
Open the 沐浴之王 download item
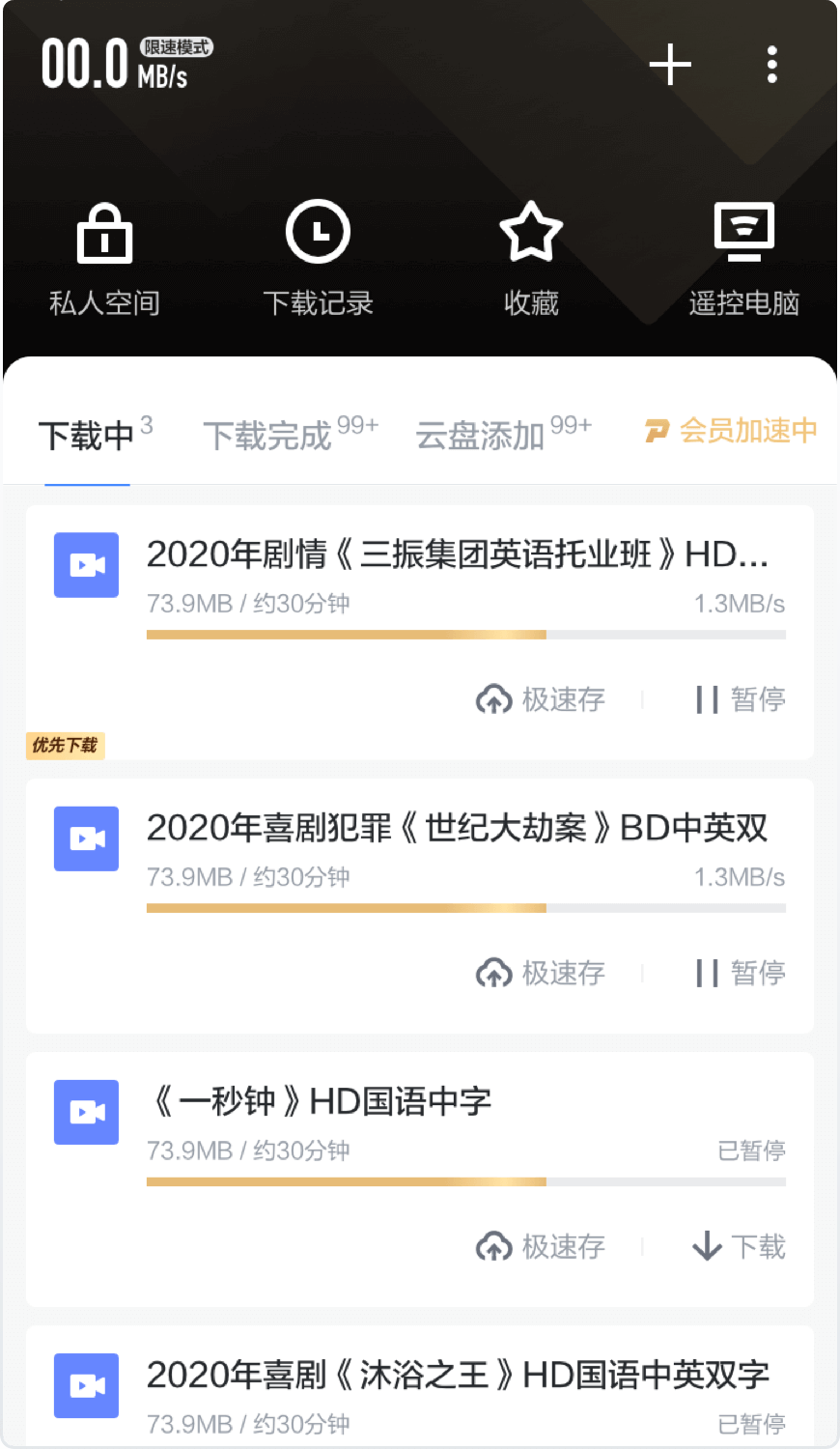(419, 1387)
